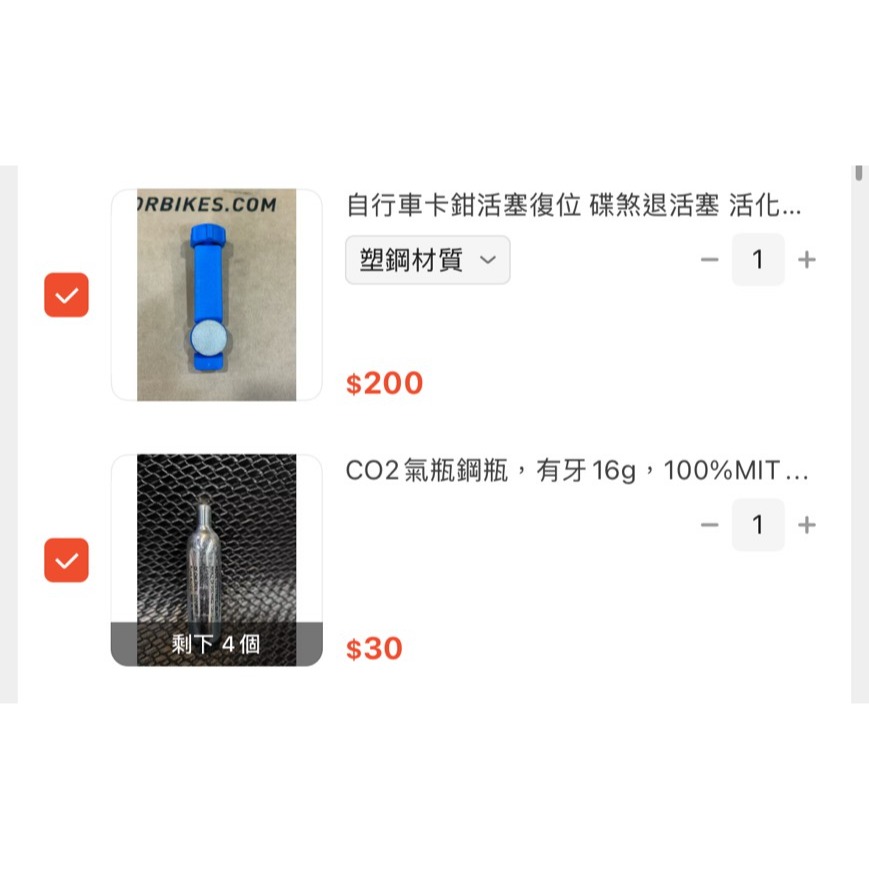Viewport: 869px width, 869px height.
Task: Edit the quantity field for CO2氣瓶鋼瓶
Action: pos(758,525)
